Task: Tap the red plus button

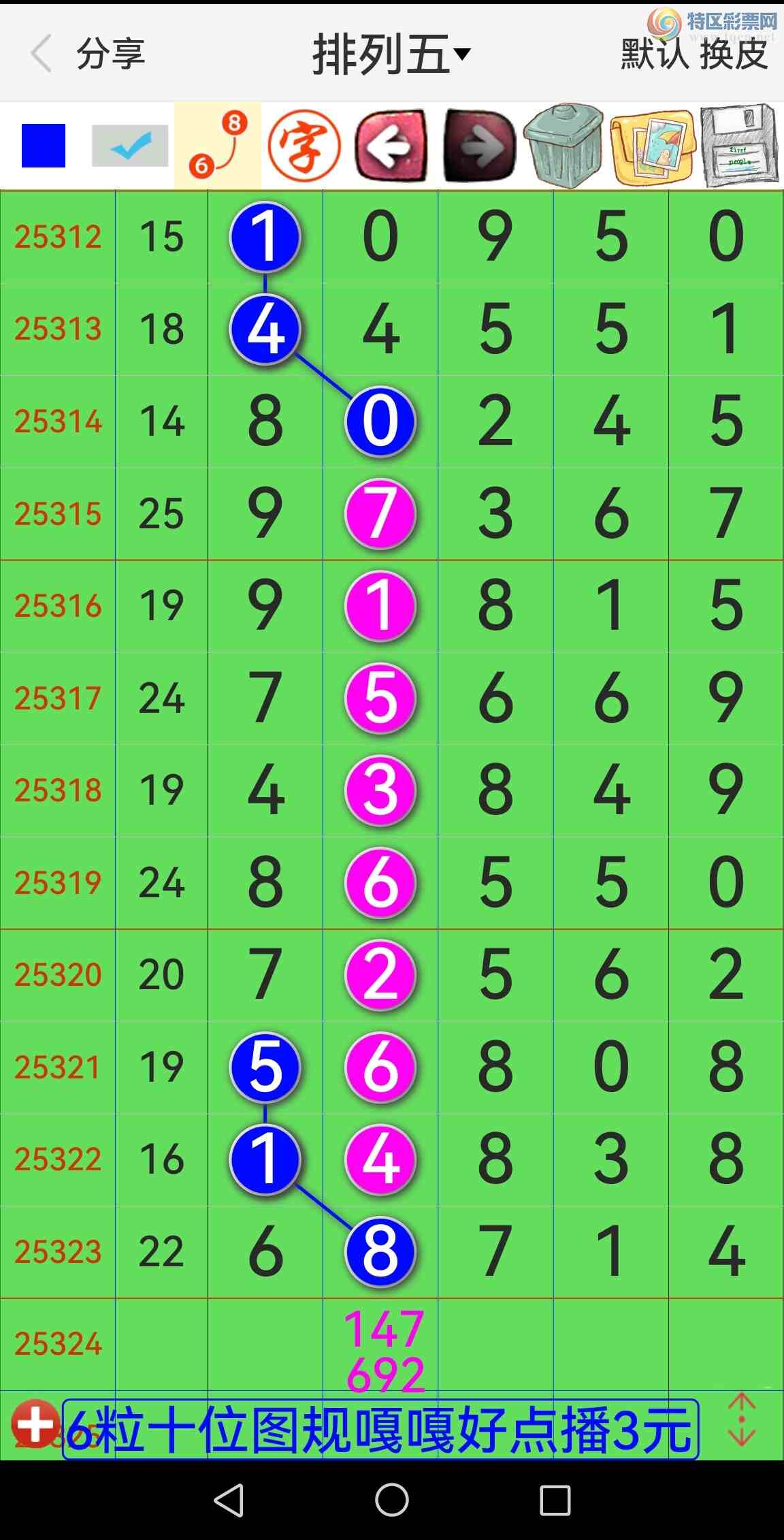Action: click(x=35, y=1424)
